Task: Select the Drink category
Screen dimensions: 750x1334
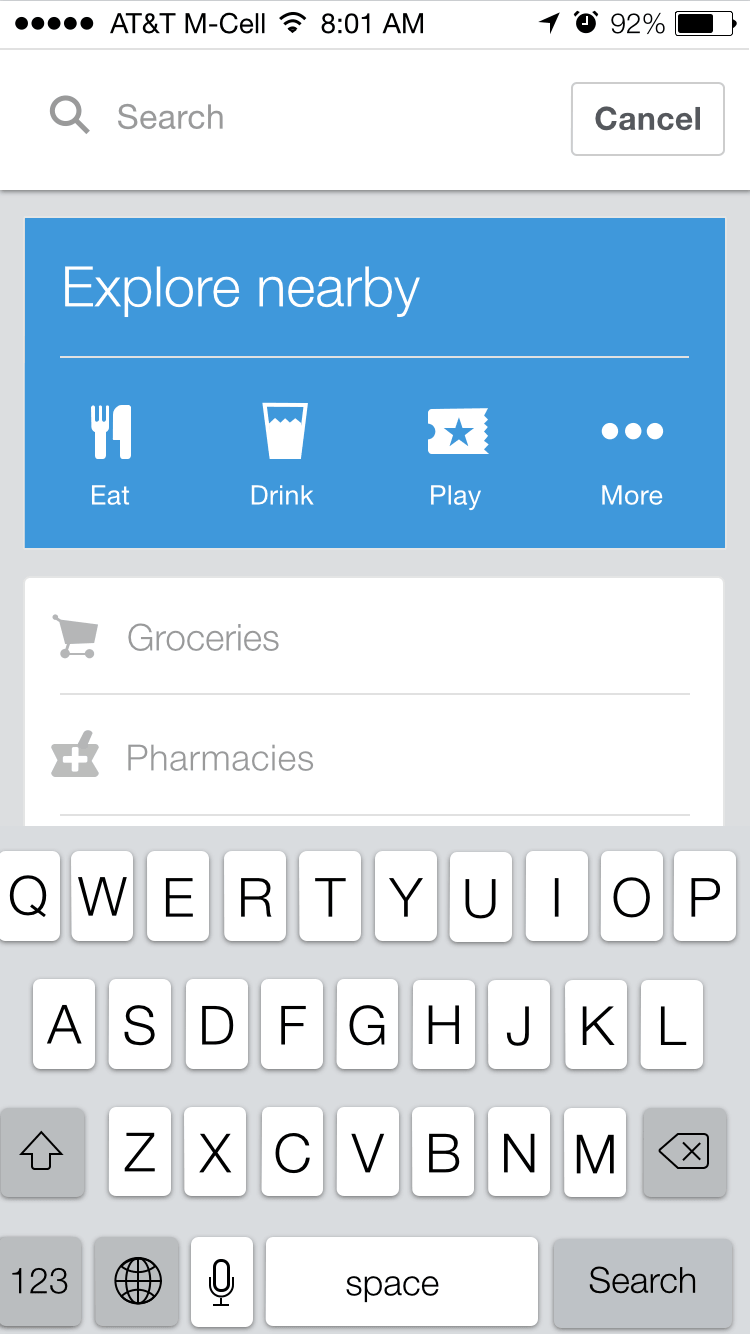Action: tap(283, 456)
